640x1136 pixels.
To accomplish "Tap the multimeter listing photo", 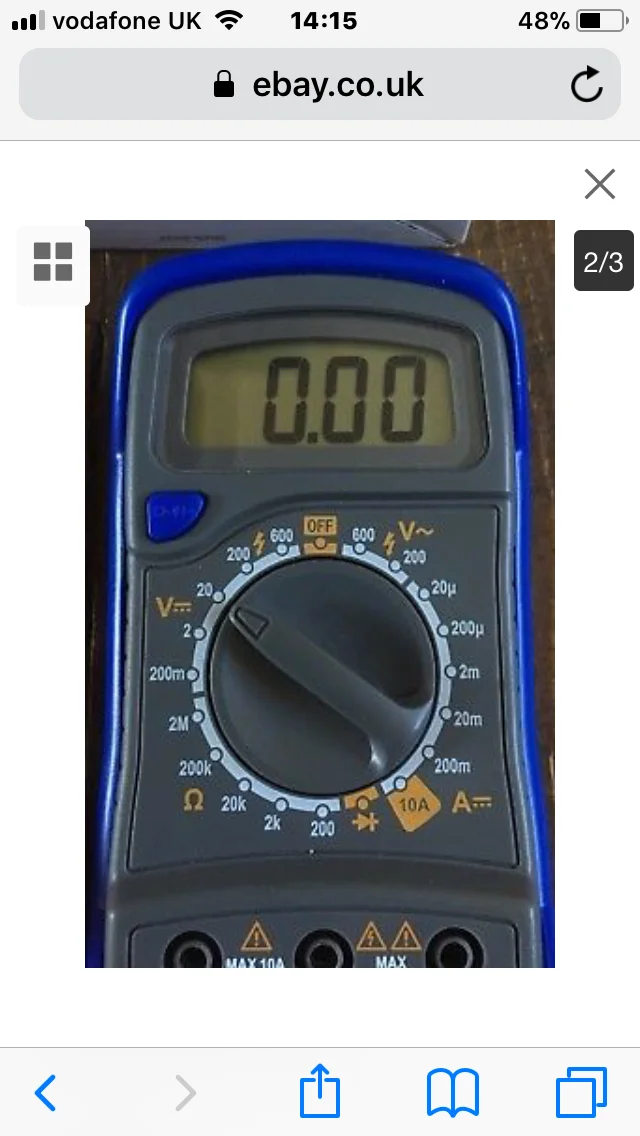I will click(x=320, y=593).
